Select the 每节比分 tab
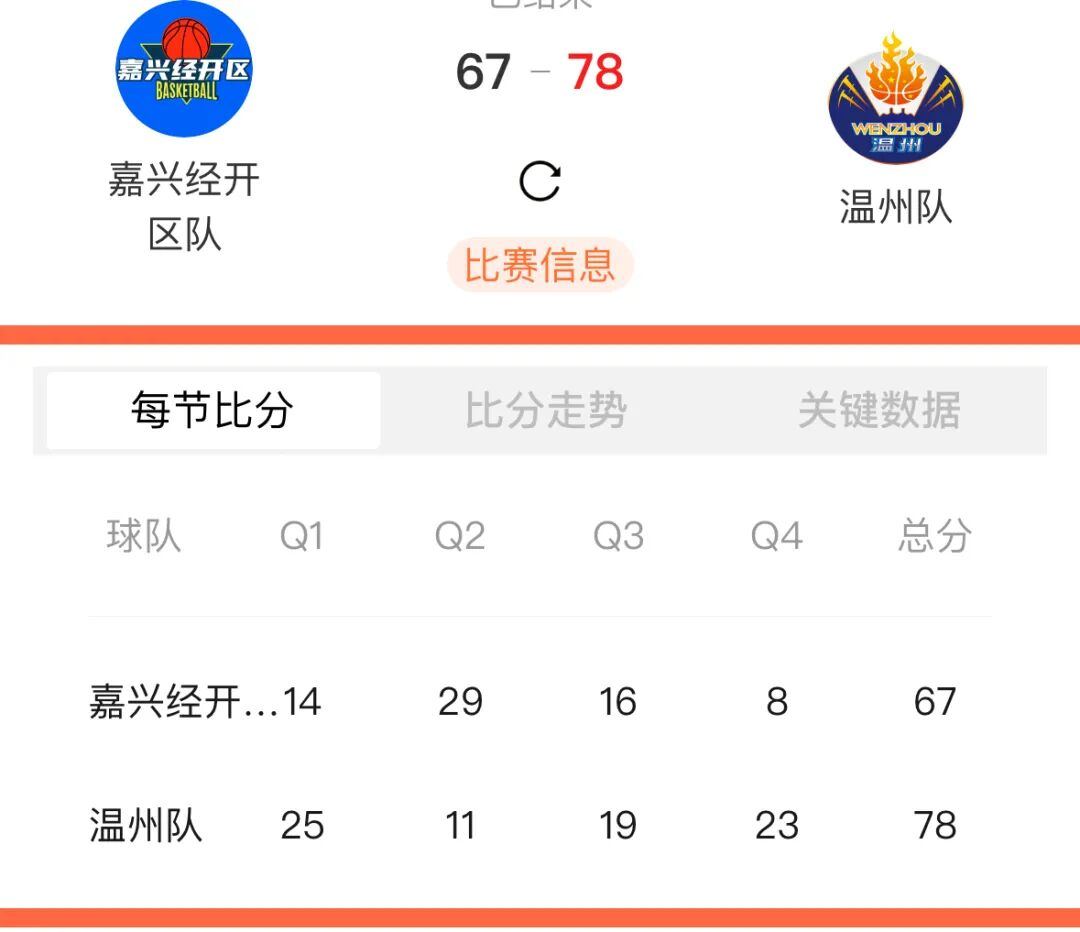Screen dimensions: 1080x932 pyautogui.click(x=213, y=410)
